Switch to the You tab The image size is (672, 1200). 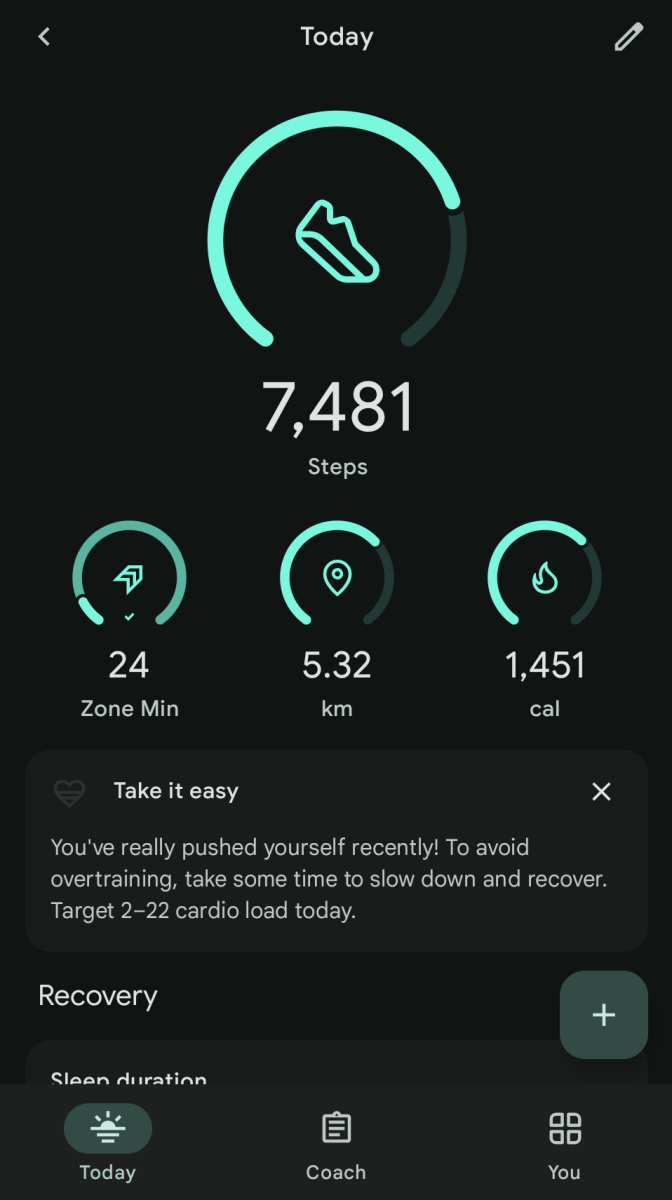point(564,1145)
